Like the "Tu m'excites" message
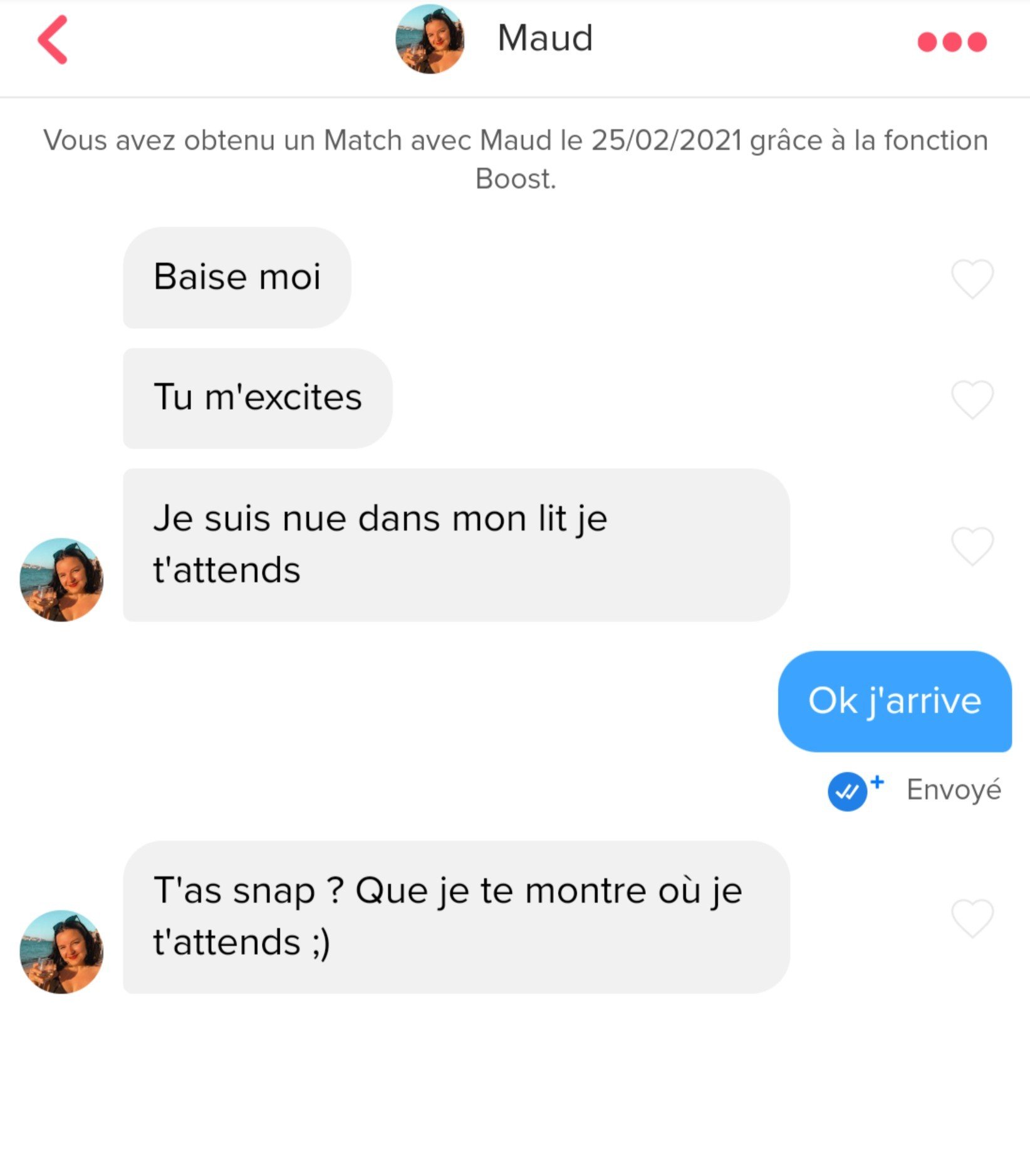This screenshot has height=1176, width=1030. tap(972, 399)
